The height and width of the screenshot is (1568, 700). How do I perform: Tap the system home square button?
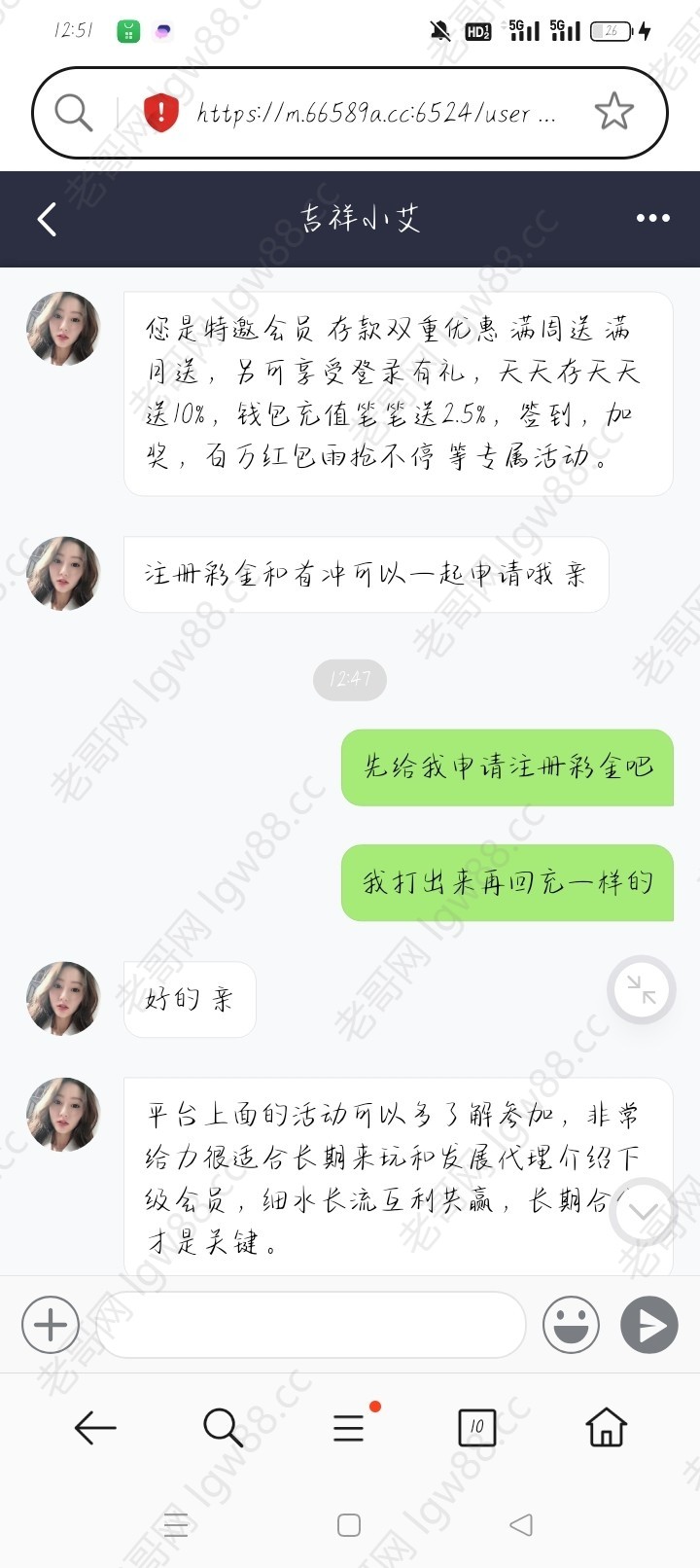349,1524
